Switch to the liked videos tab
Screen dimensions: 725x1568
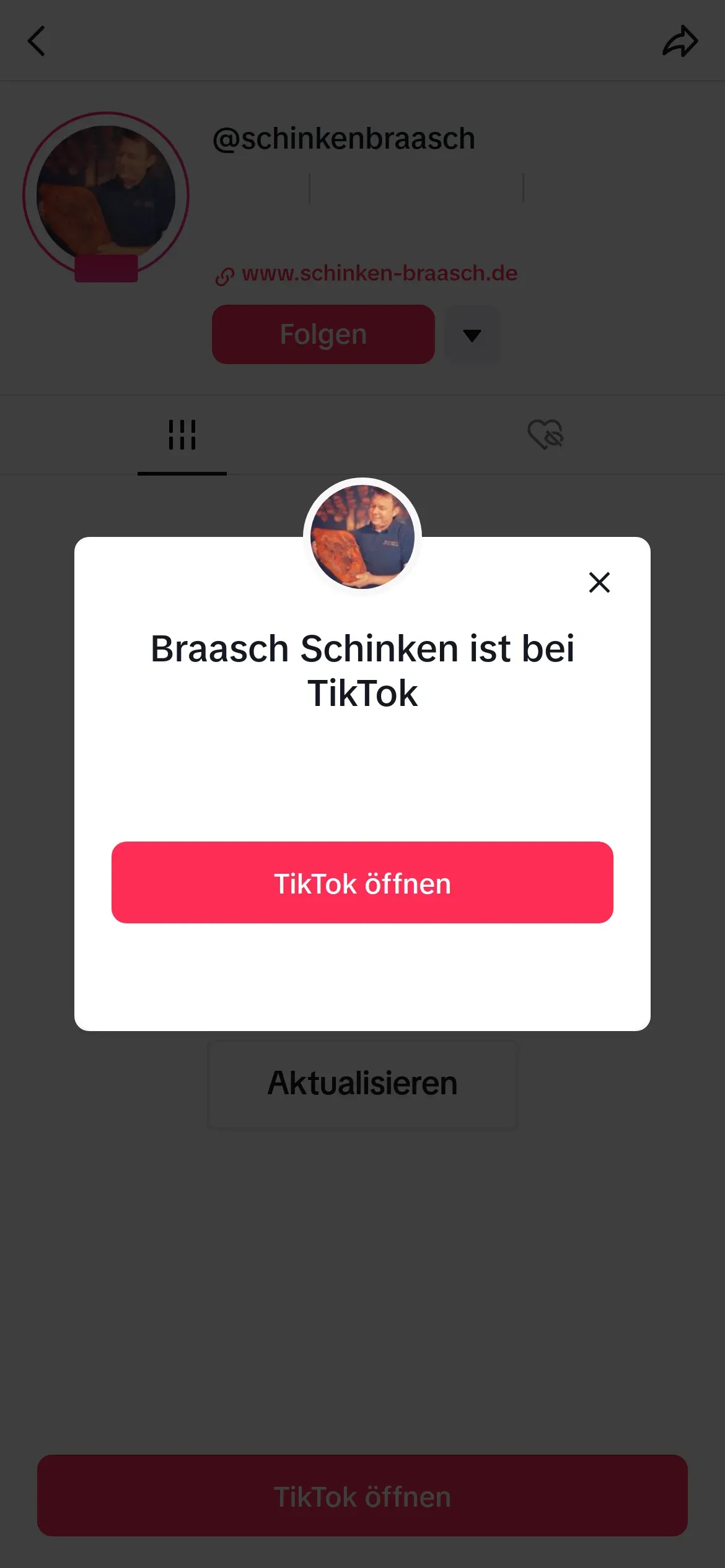coord(545,434)
